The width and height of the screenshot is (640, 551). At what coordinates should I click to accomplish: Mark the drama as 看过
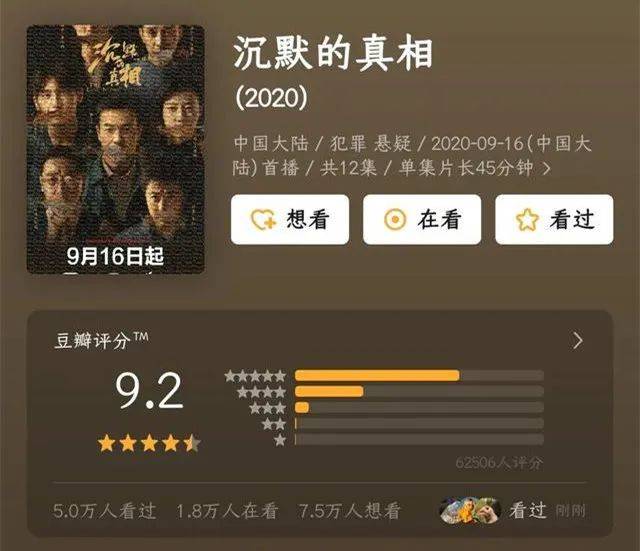click(x=553, y=220)
